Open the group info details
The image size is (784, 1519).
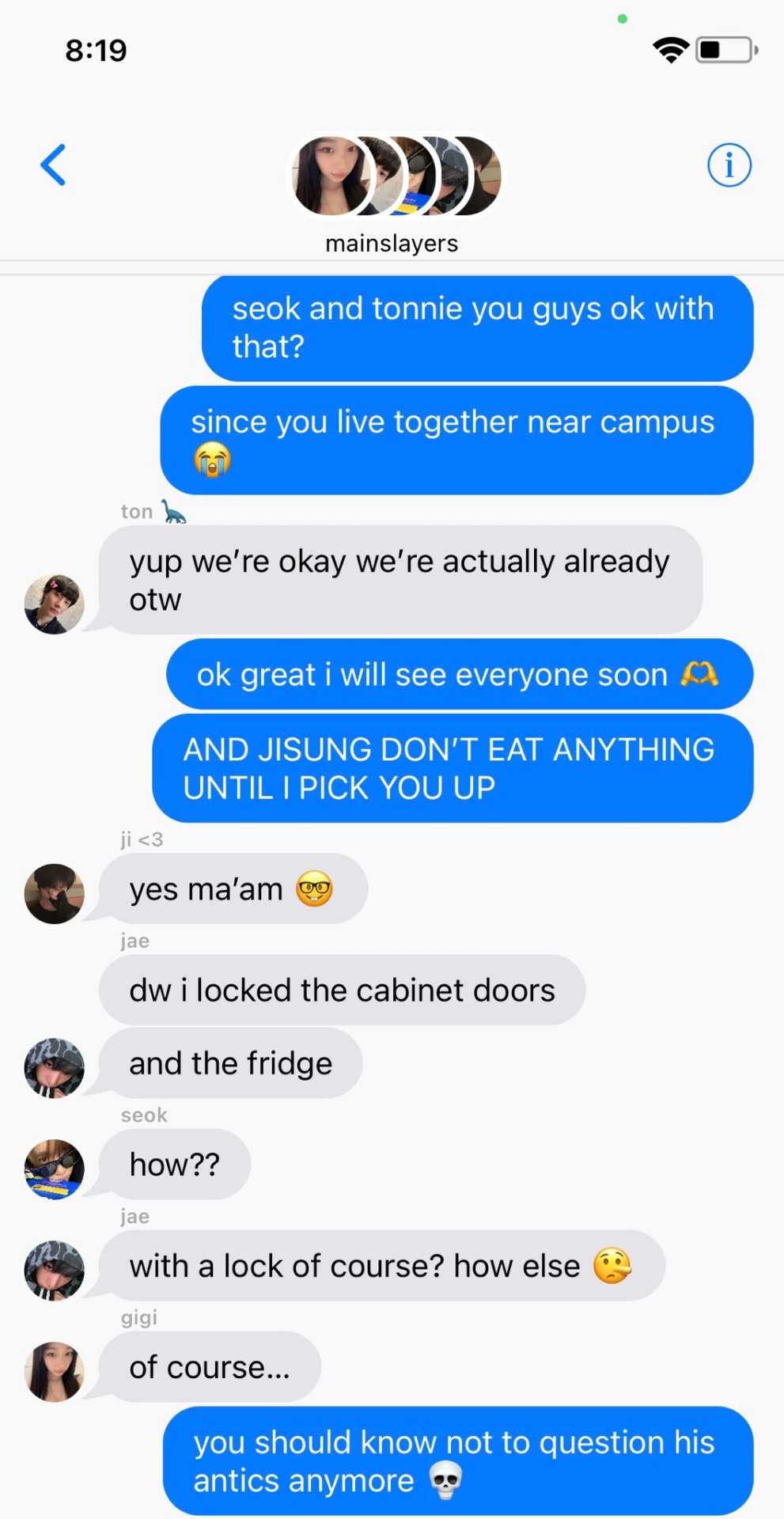click(x=729, y=165)
